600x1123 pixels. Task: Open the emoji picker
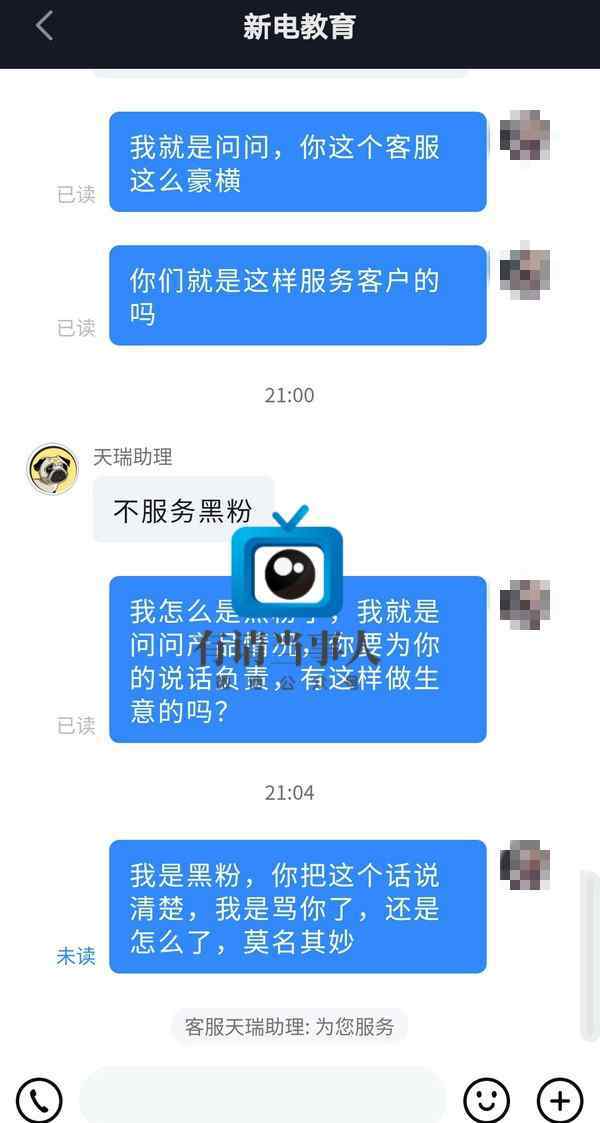pyautogui.click(x=486, y=1100)
